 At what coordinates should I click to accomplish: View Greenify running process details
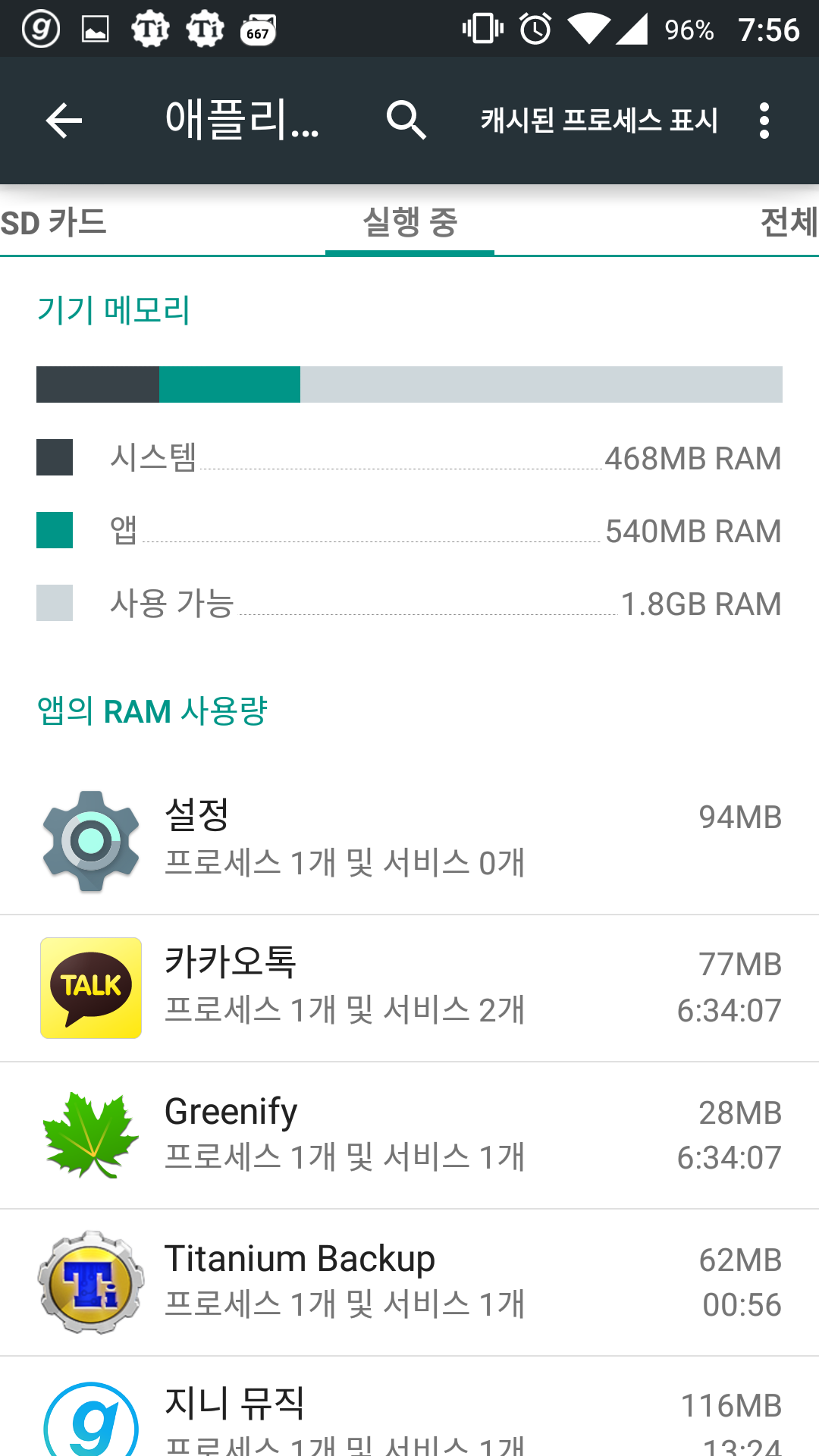click(409, 1134)
